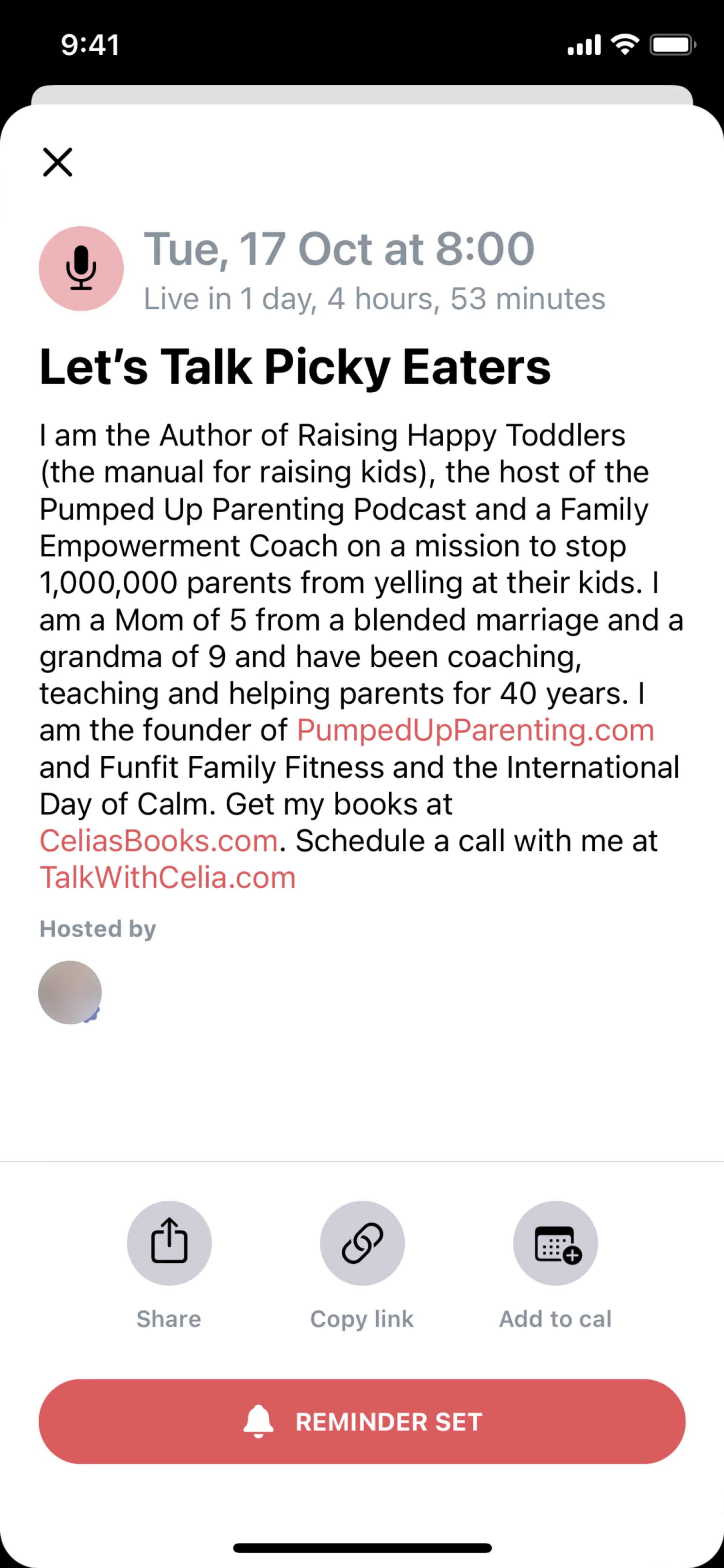The image size is (724, 1568).
Task: Add the event to calendar
Action: [555, 1244]
